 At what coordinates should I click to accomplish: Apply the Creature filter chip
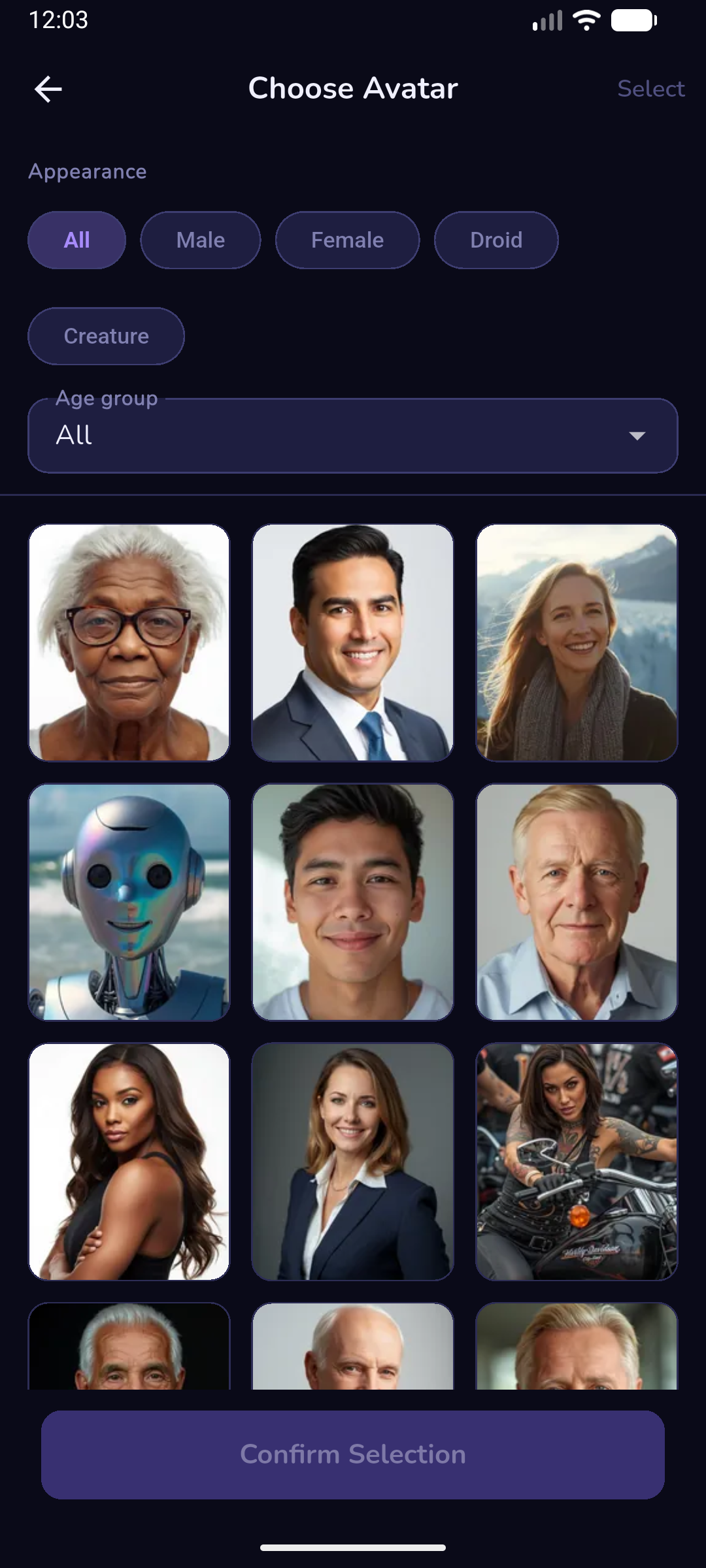[x=106, y=336]
